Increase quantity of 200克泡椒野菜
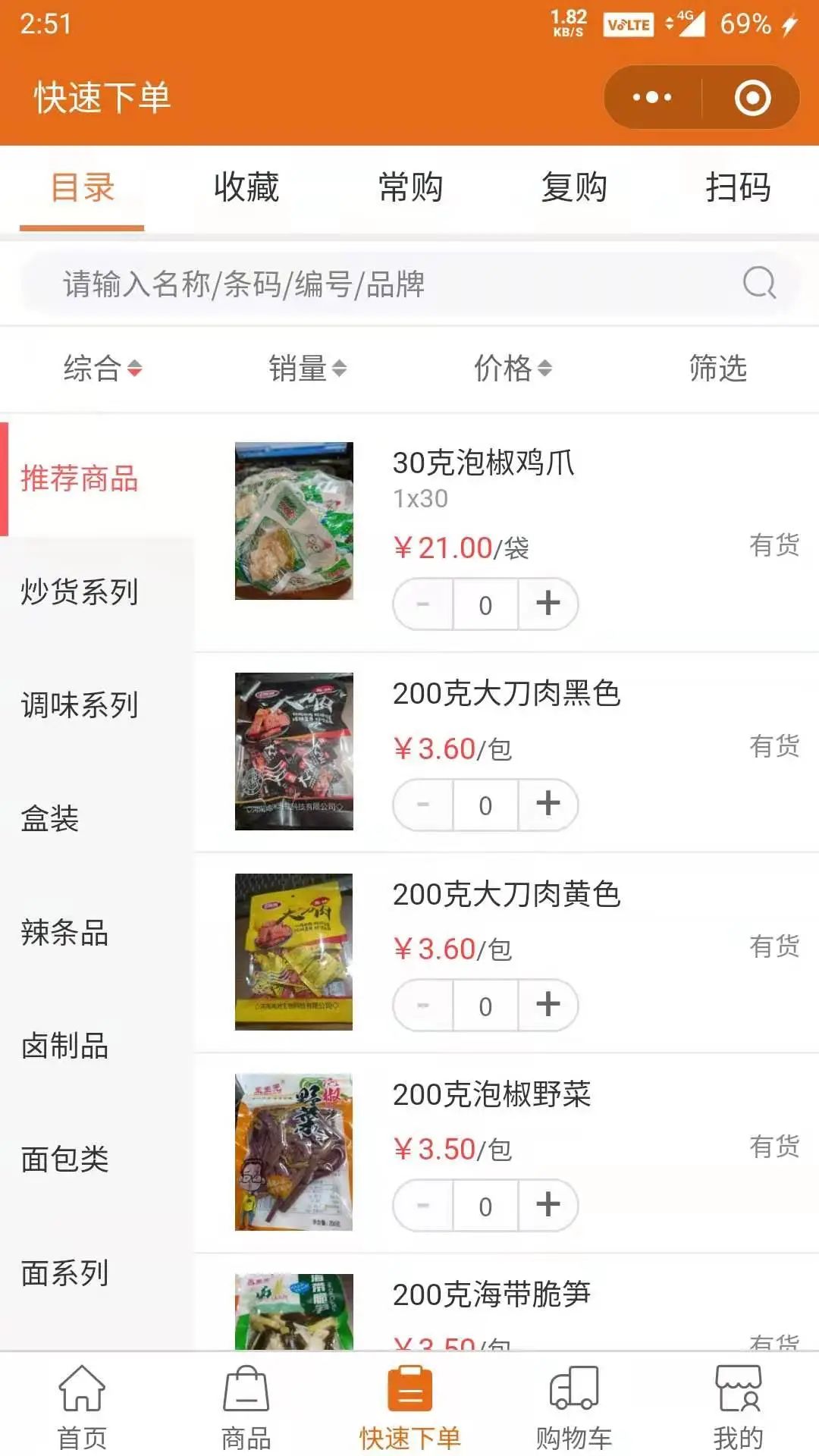This screenshot has width=819, height=1456. click(548, 1204)
